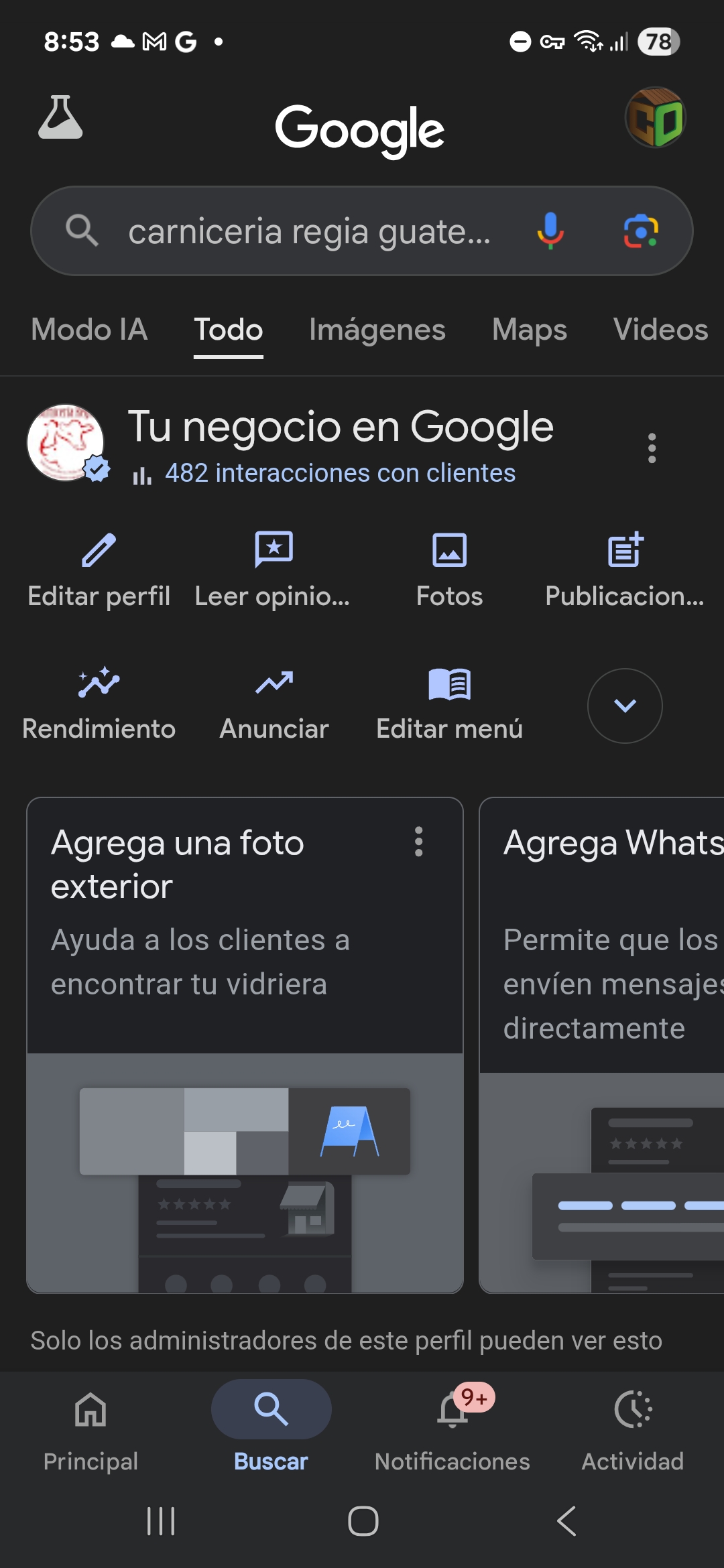Open the 482 interacciones con clientes link
The width and height of the screenshot is (724, 1568).
point(340,473)
